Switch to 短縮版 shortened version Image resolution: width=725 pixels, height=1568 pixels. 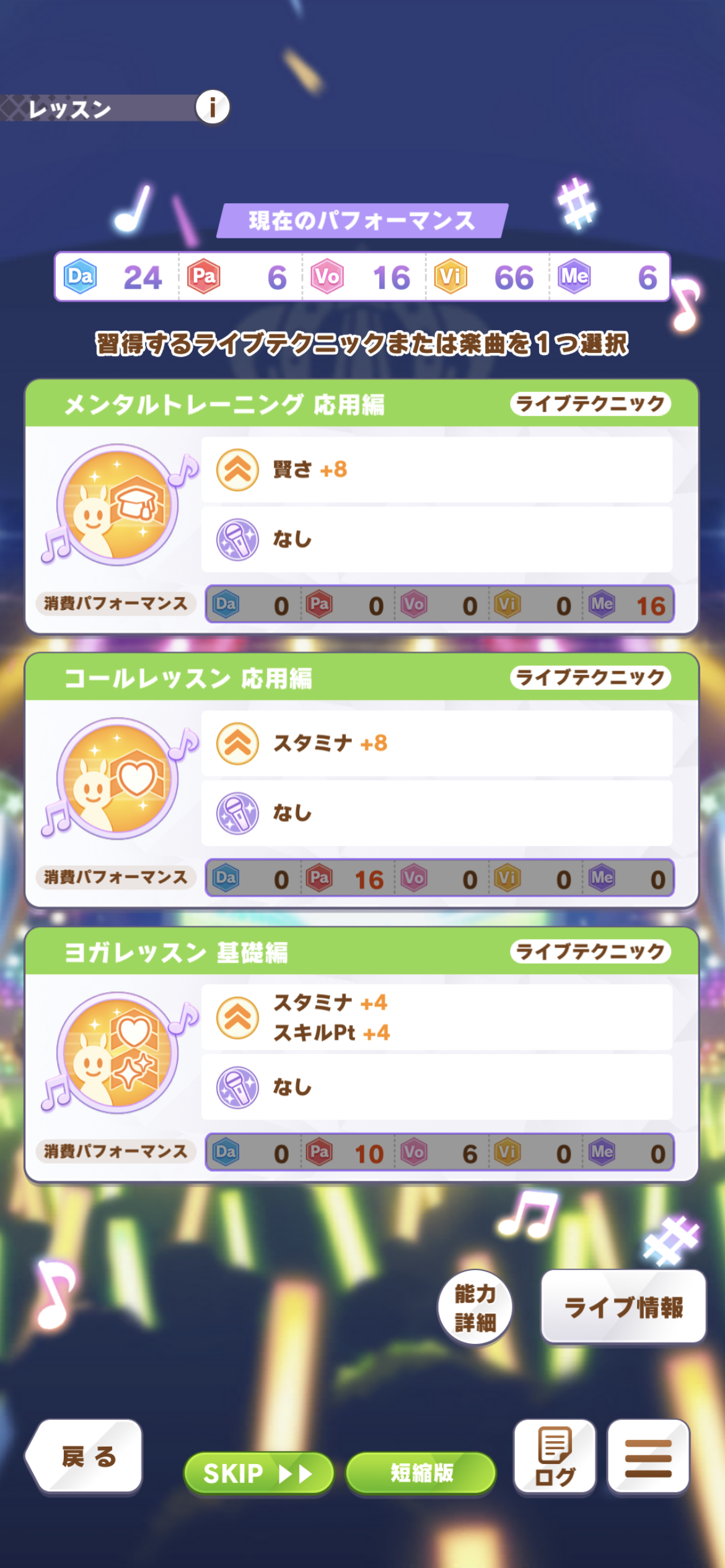tap(421, 1473)
